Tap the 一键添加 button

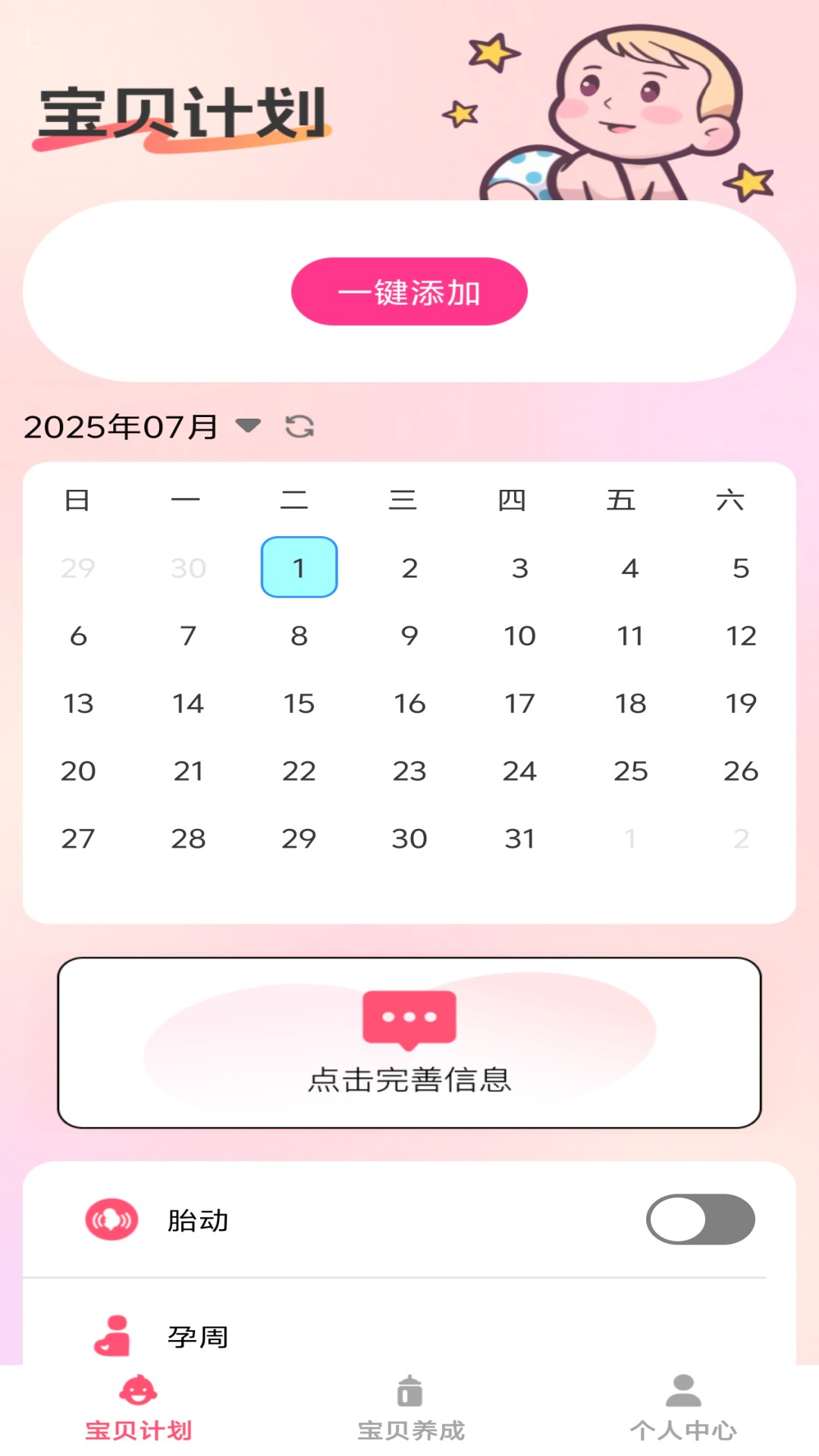(409, 292)
